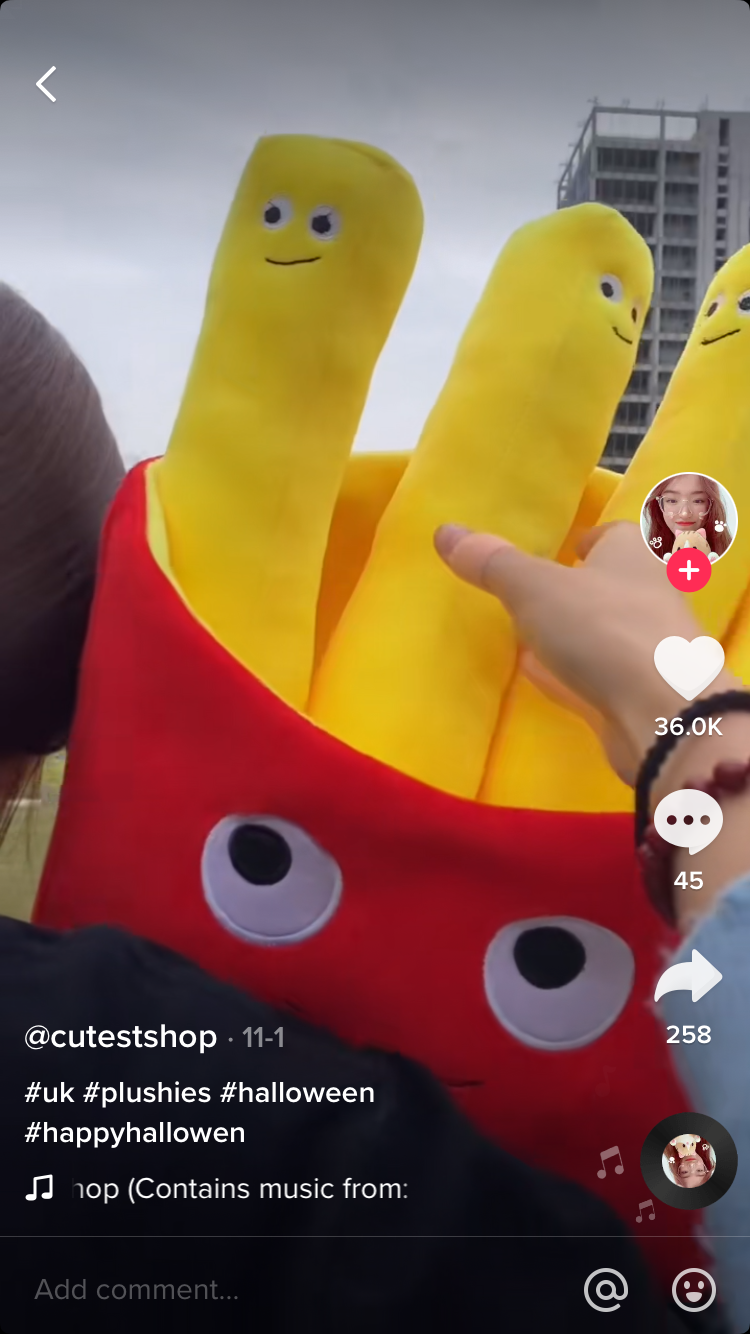Open the #halloween hashtag

point(297,1092)
